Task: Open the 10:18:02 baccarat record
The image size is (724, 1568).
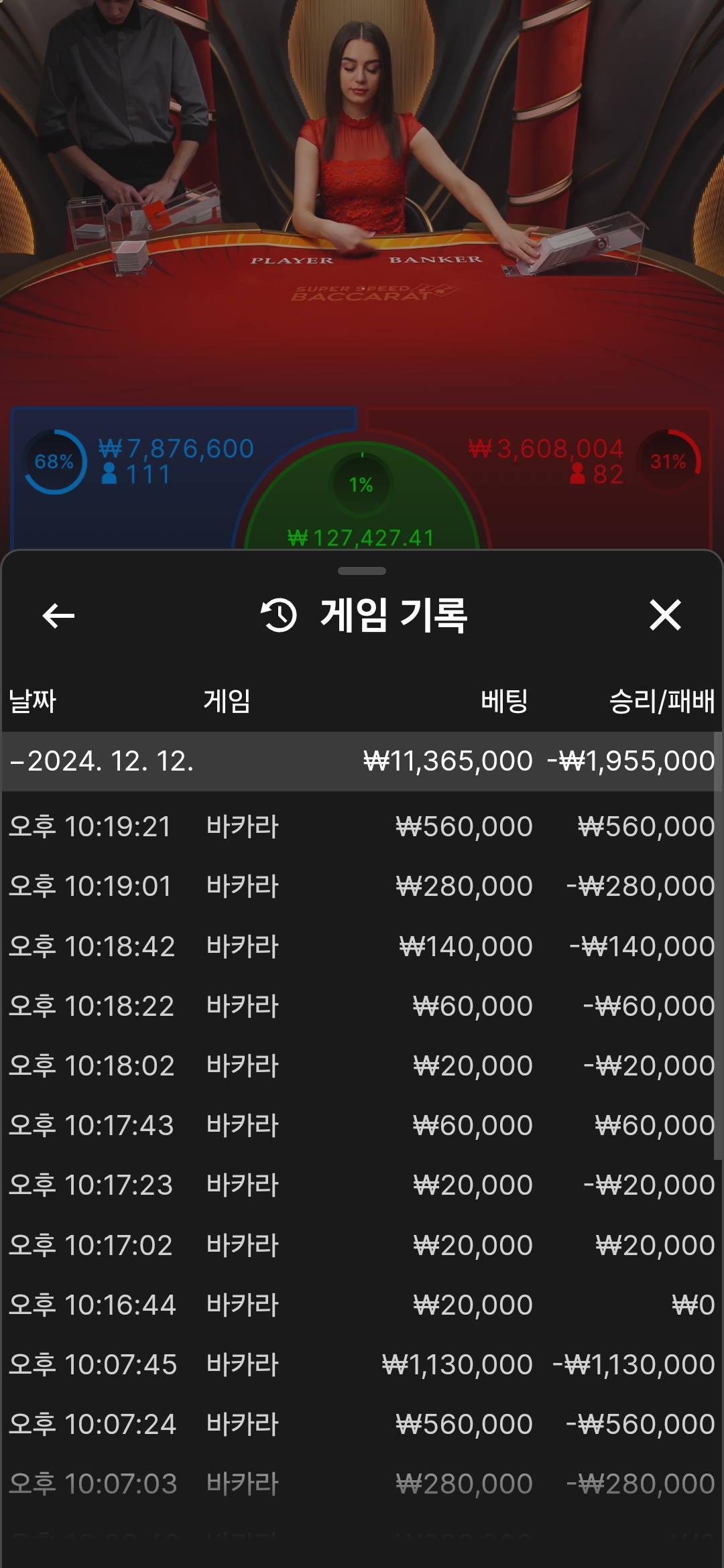Action: point(361,1065)
